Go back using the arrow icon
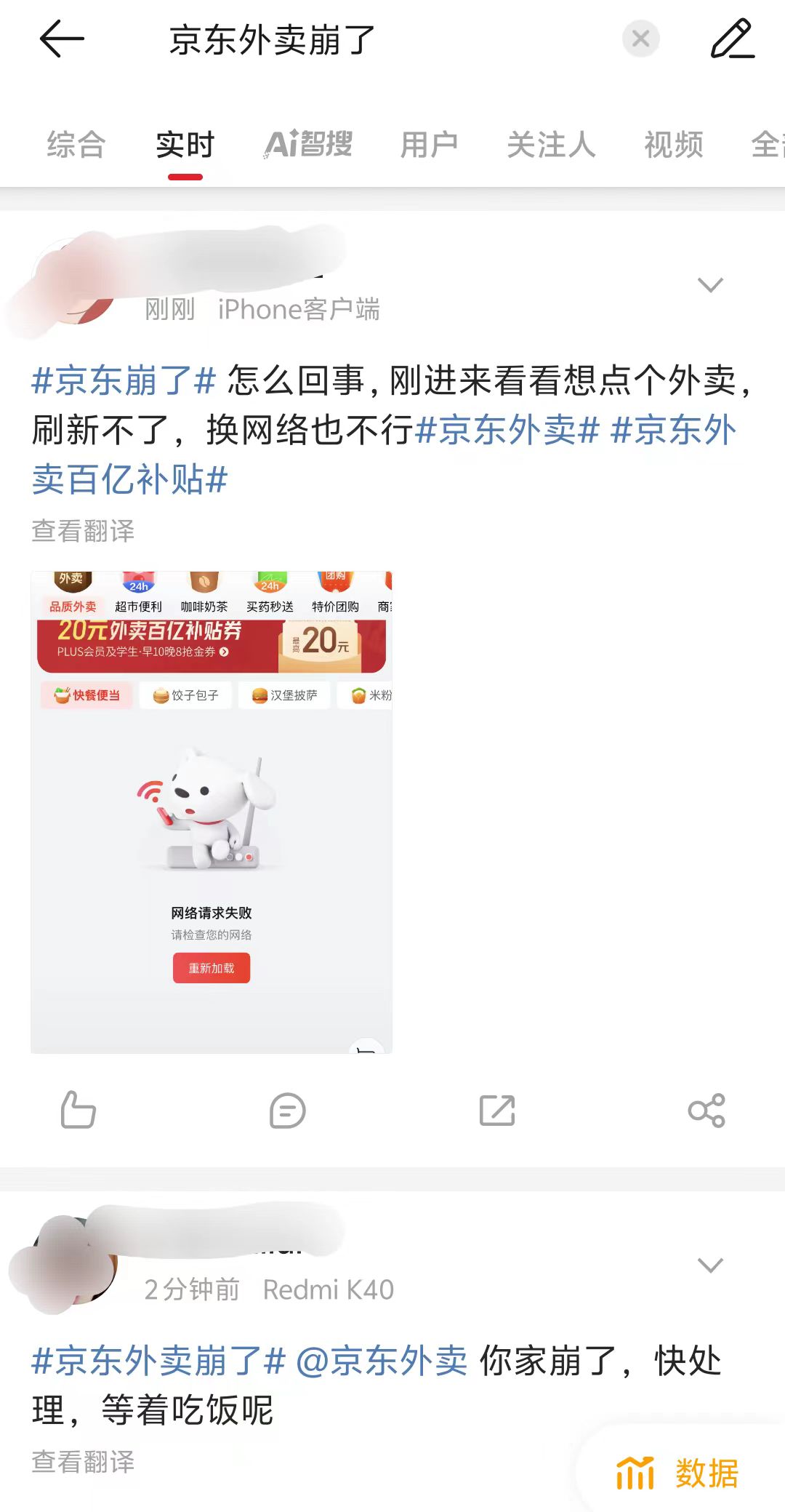Image resolution: width=785 pixels, height=1512 pixels. [x=62, y=39]
